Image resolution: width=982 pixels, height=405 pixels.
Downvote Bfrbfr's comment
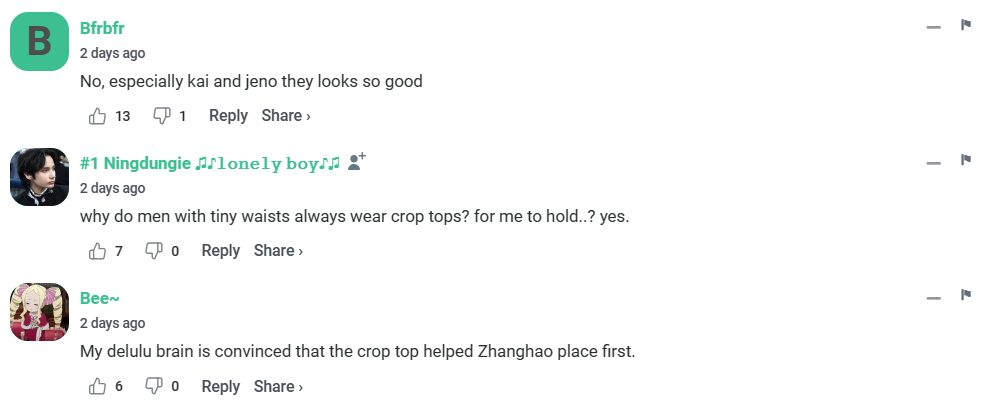click(x=161, y=116)
